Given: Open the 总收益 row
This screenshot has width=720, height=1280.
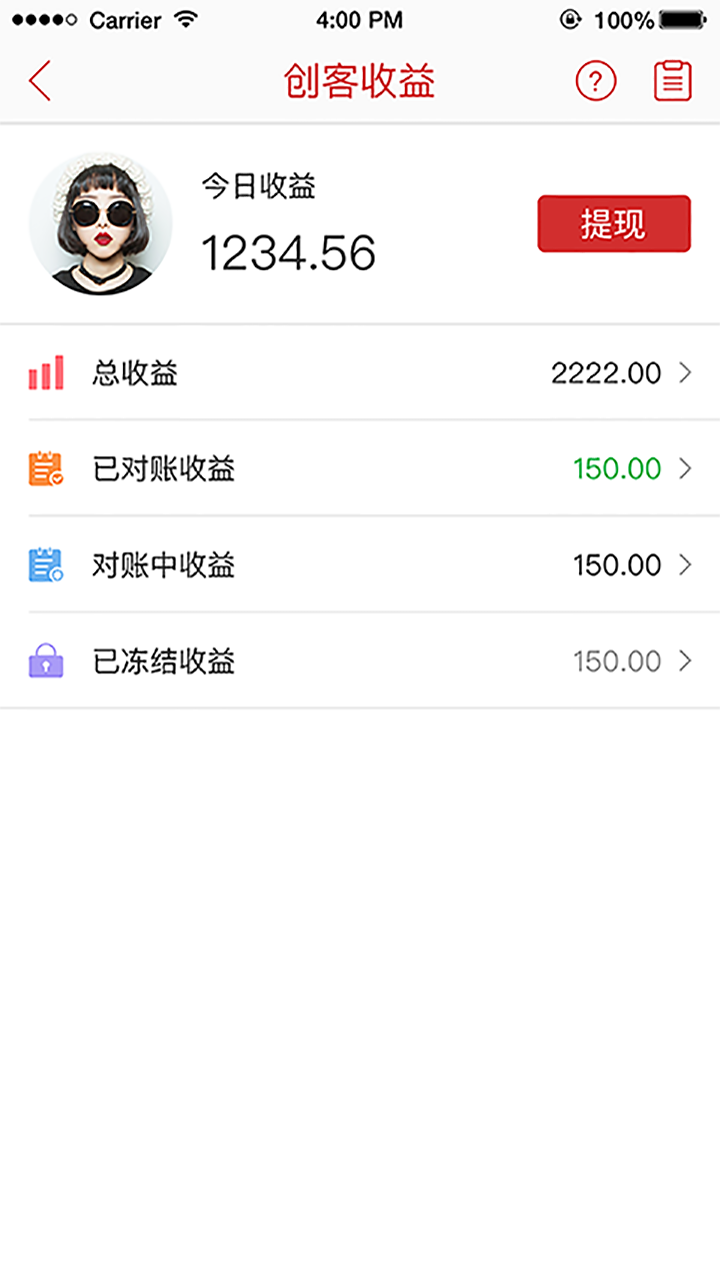Looking at the screenshot, I should point(360,373).
